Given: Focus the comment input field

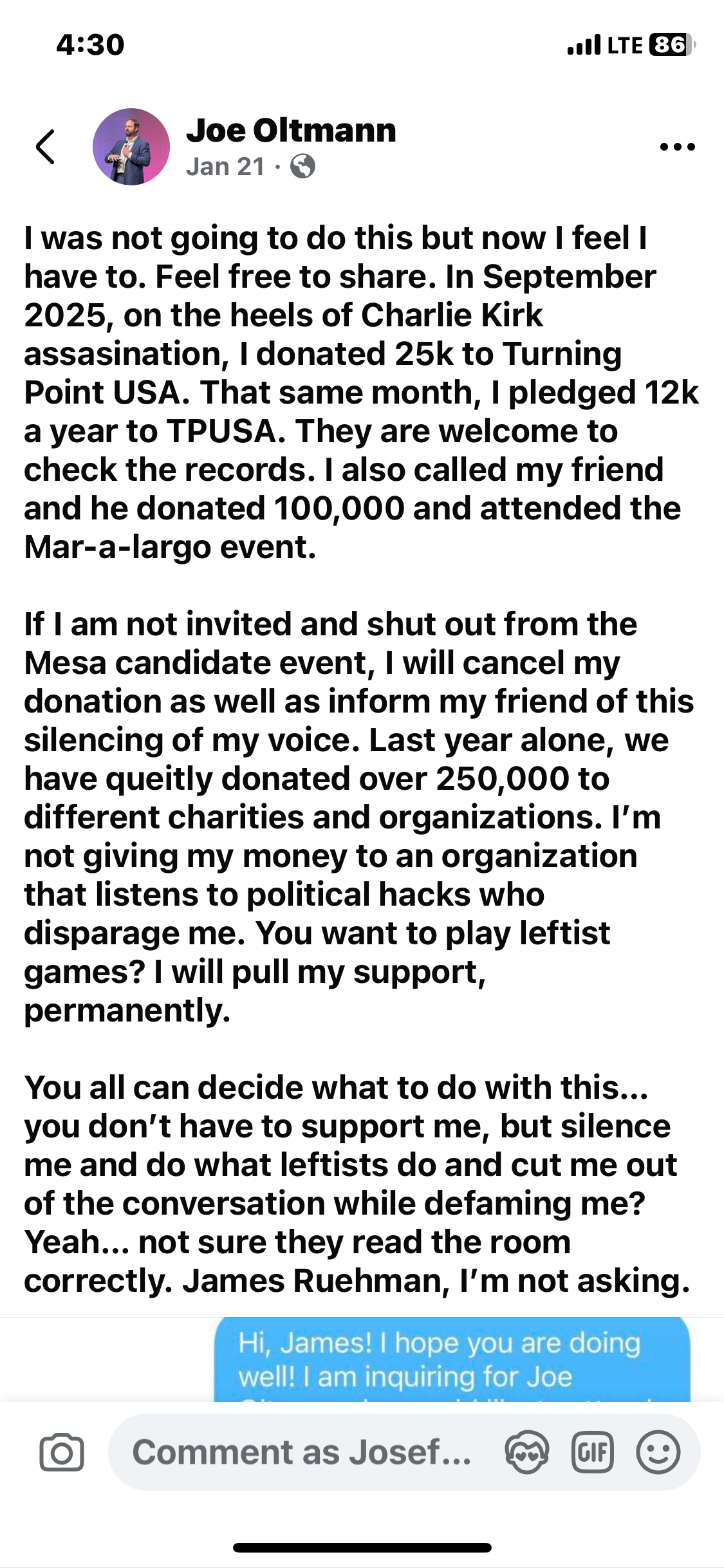Looking at the screenshot, I should click(x=302, y=1453).
